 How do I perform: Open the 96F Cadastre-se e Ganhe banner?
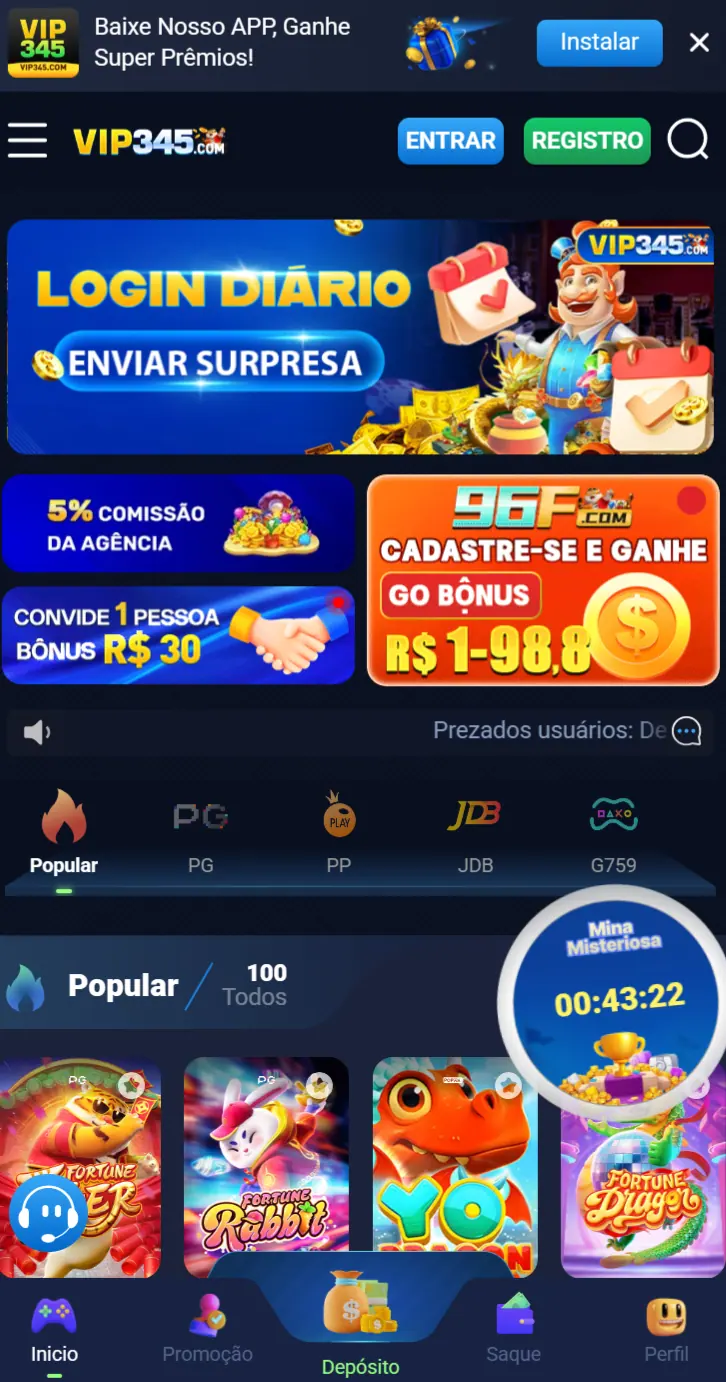pos(543,580)
